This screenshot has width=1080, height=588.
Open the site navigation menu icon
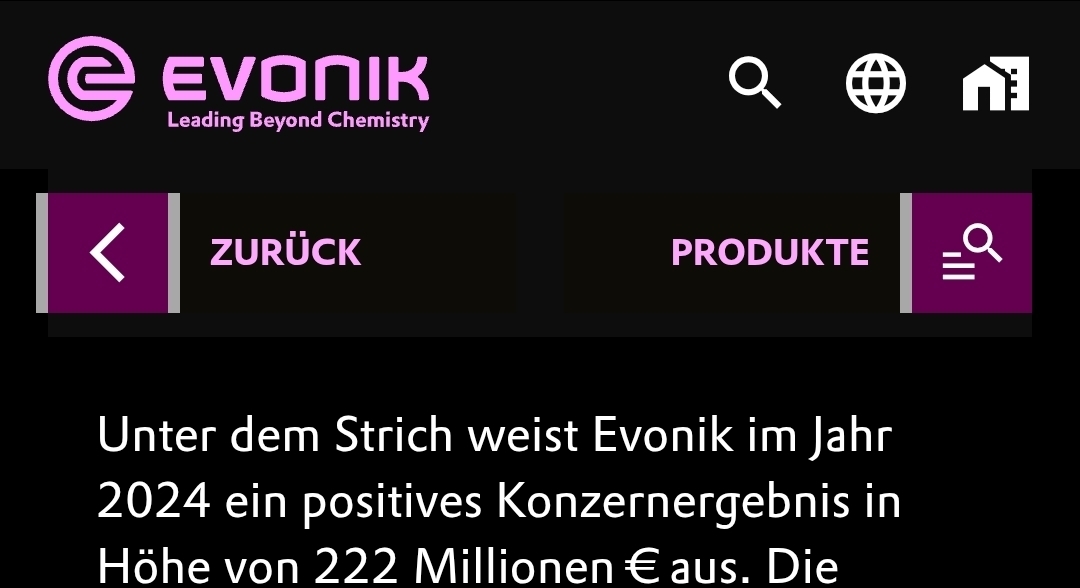click(x=995, y=84)
